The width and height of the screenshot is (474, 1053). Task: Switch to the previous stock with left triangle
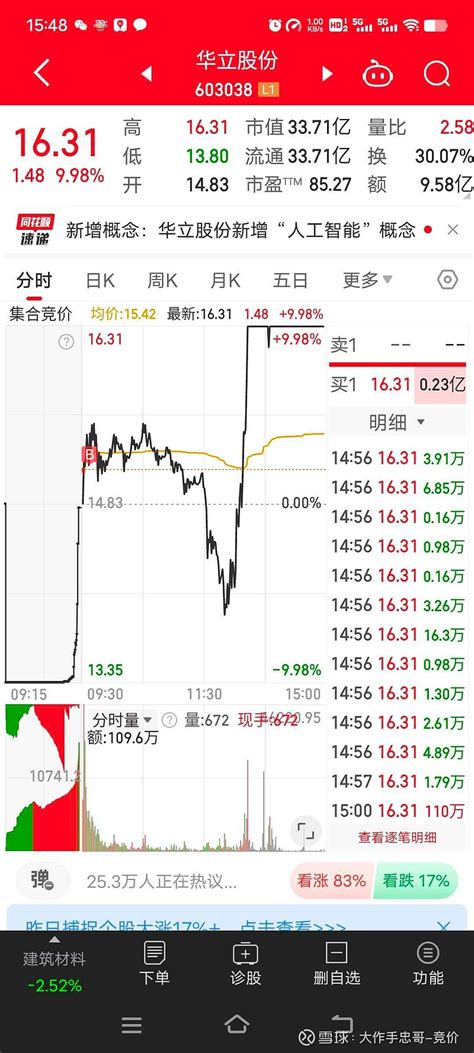[146, 73]
